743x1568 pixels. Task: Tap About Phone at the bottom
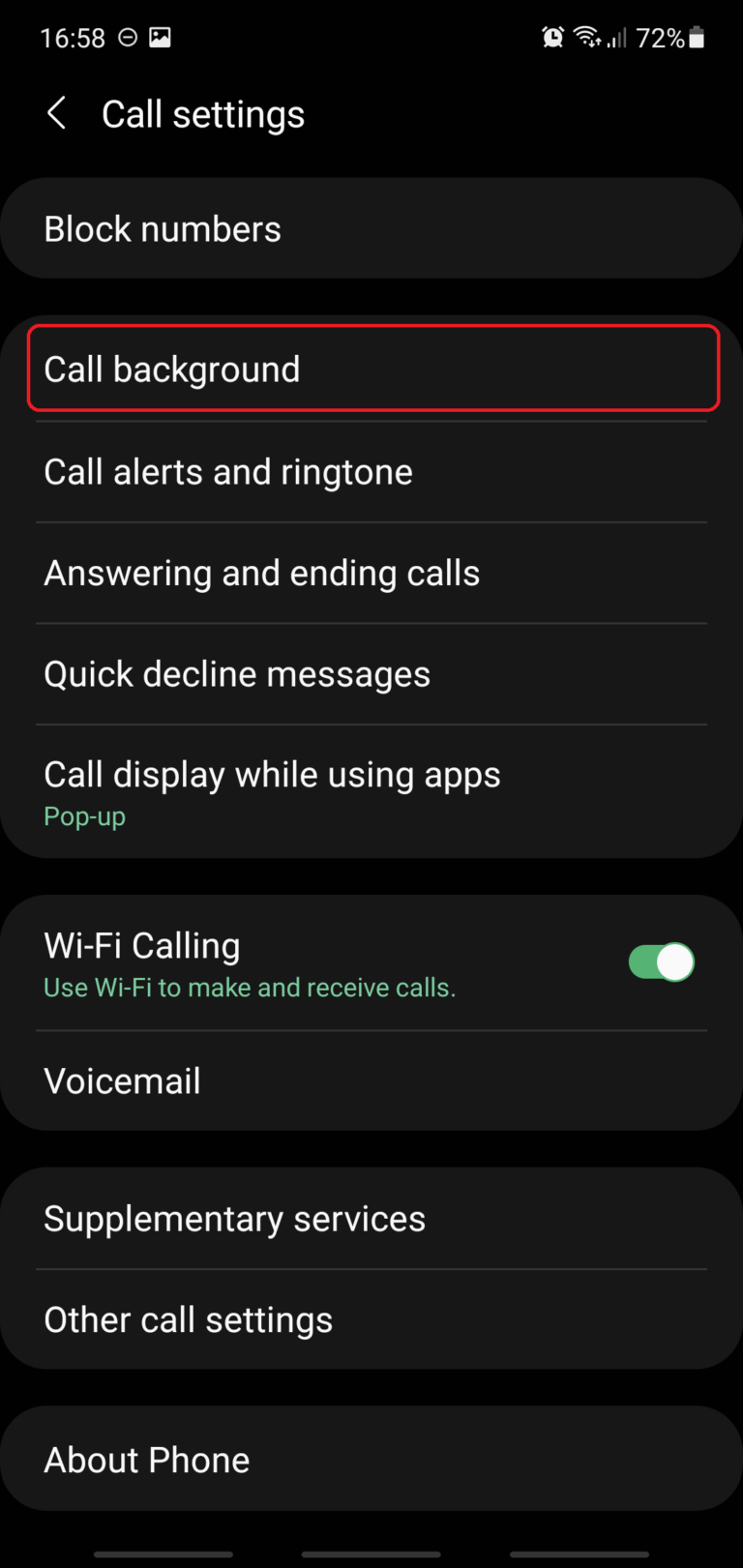(146, 1459)
